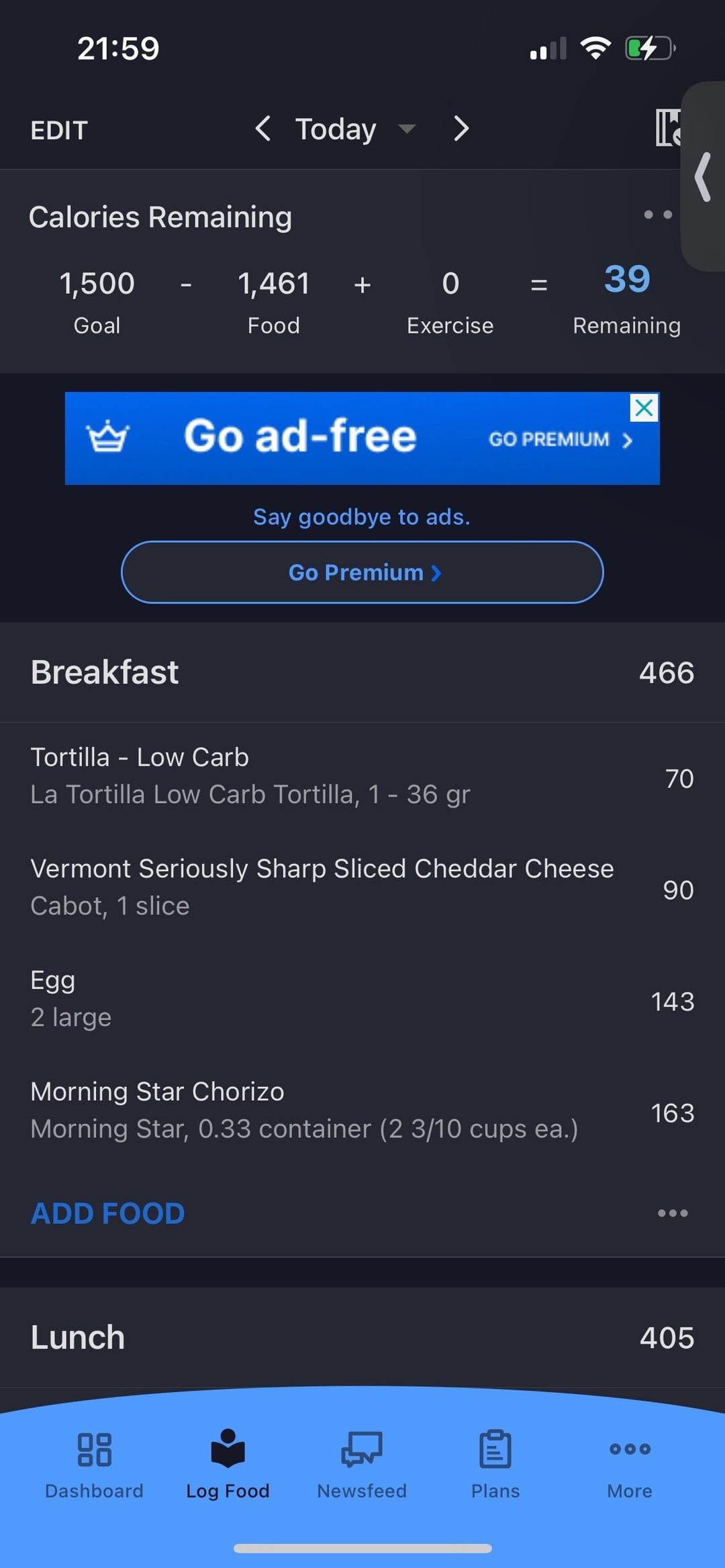Open the Today date dropdown
The image size is (725, 1568).
(x=356, y=129)
